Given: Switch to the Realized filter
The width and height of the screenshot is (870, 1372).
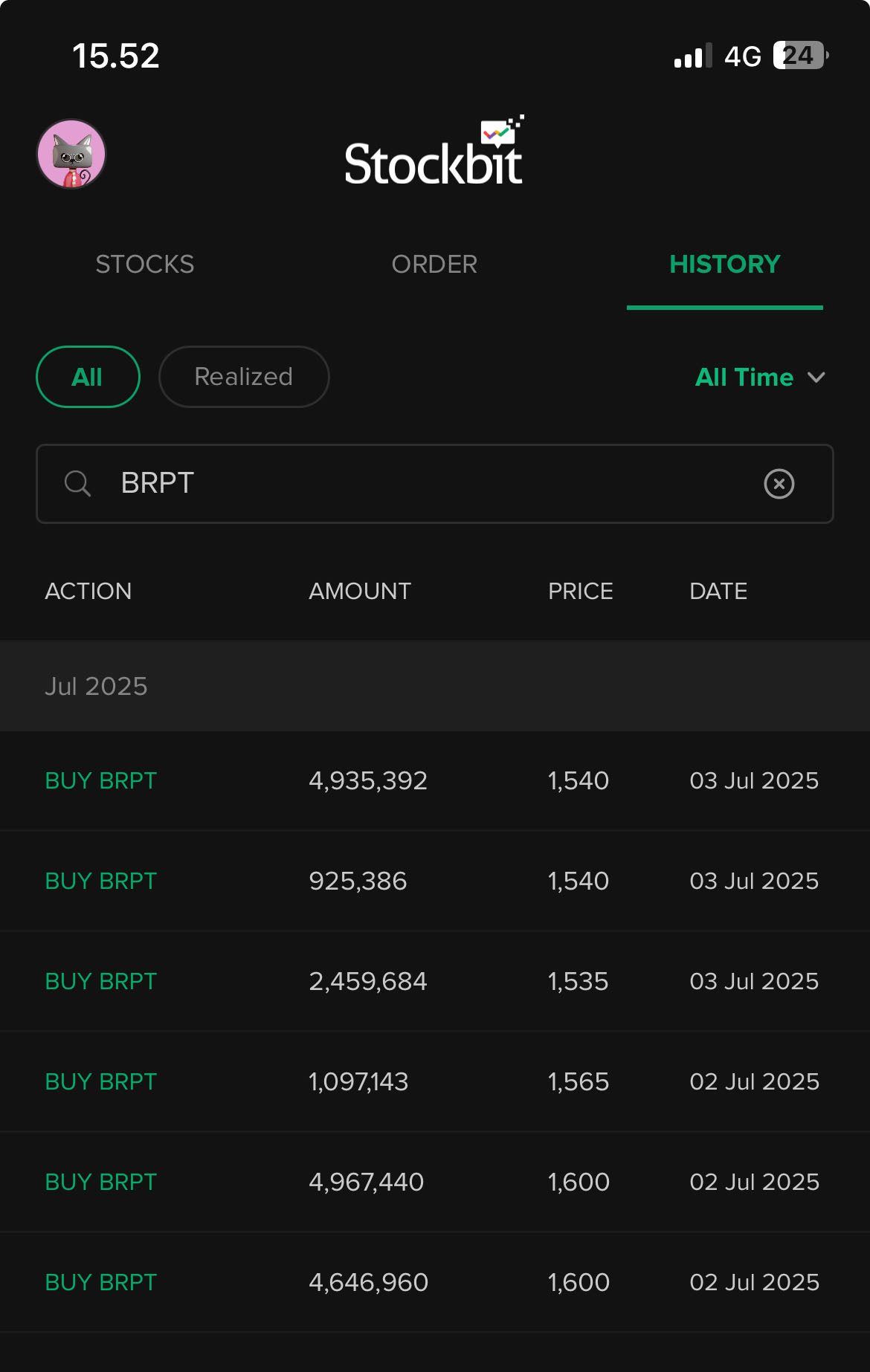Looking at the screenshot, I should (x=244, y=377).
